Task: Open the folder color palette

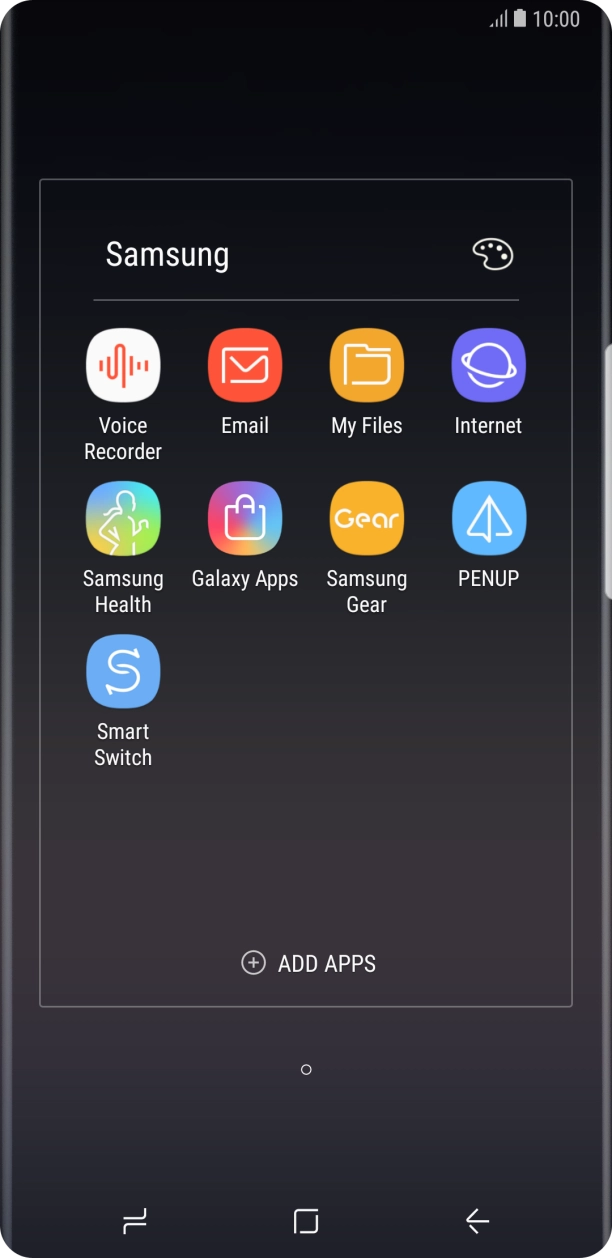Action: [492, 254]
